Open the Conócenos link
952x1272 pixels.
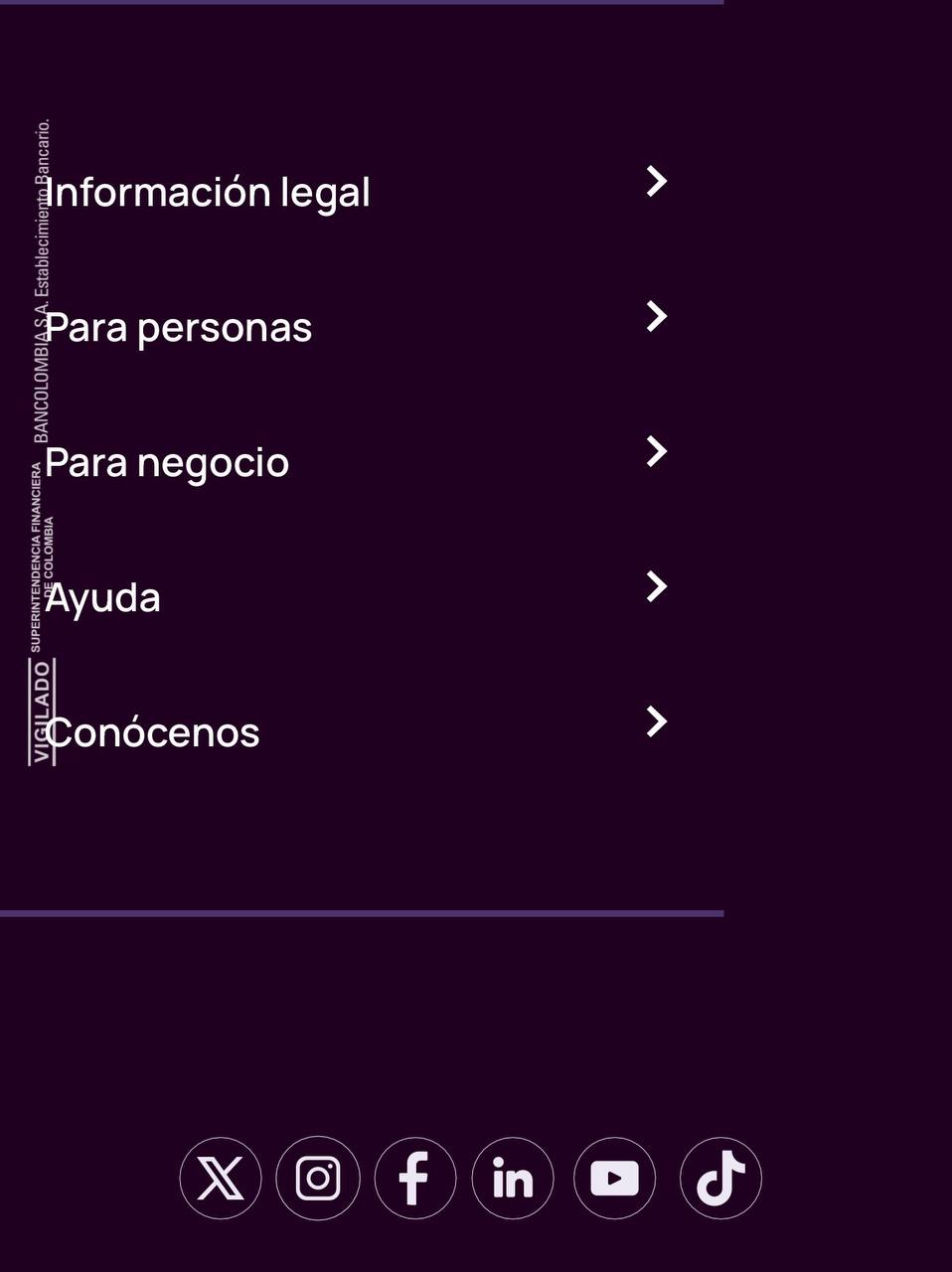coord(153,732)
